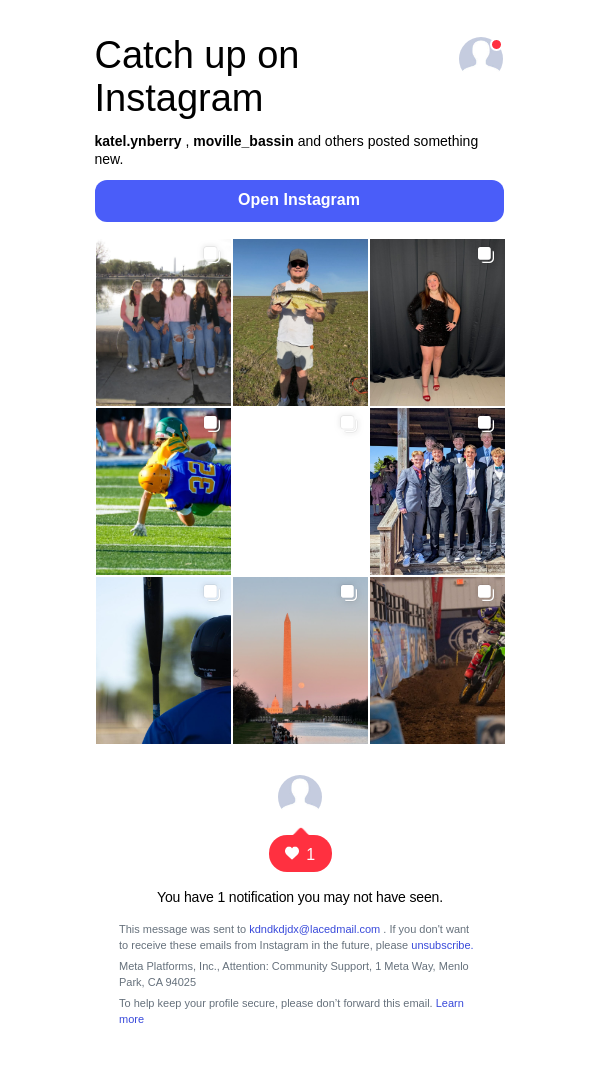Image resolution: width=600 pixels, height=1070 pixels.
Task: Unsubscribe from these Instagram emails
Action: pyautogui.click(x=441, y=945)
